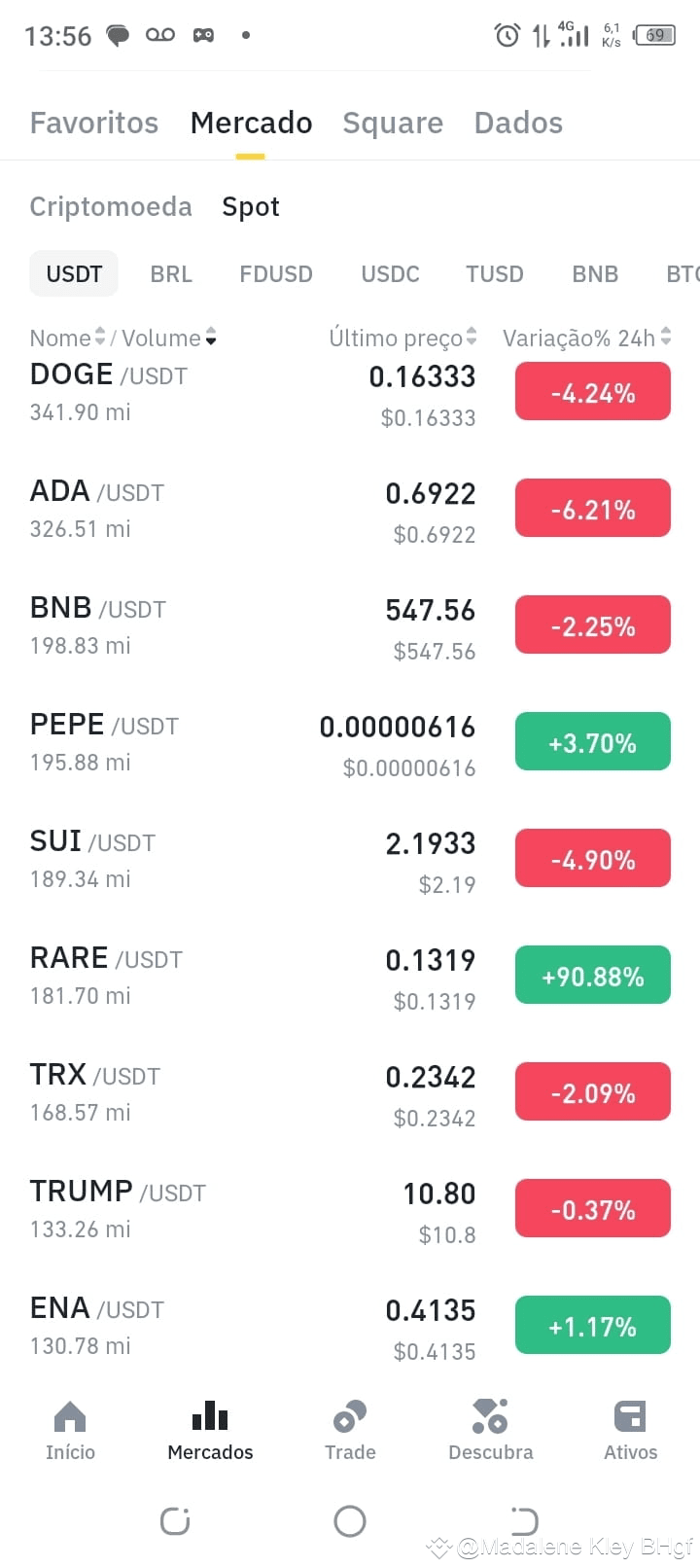Open TRUMP/USDT trading pair
Image resolution: width=700 pixels, height=1568 pixels.
[x=350, y=1211]
